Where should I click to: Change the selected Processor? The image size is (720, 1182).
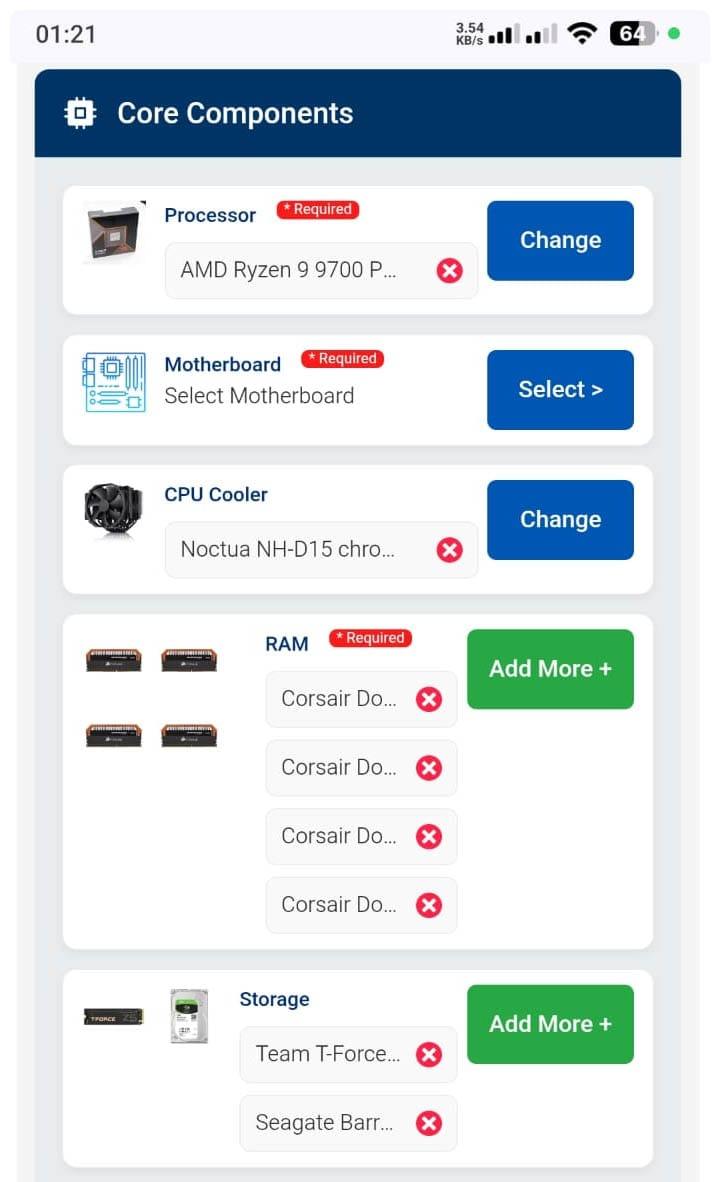click(560, 240)
